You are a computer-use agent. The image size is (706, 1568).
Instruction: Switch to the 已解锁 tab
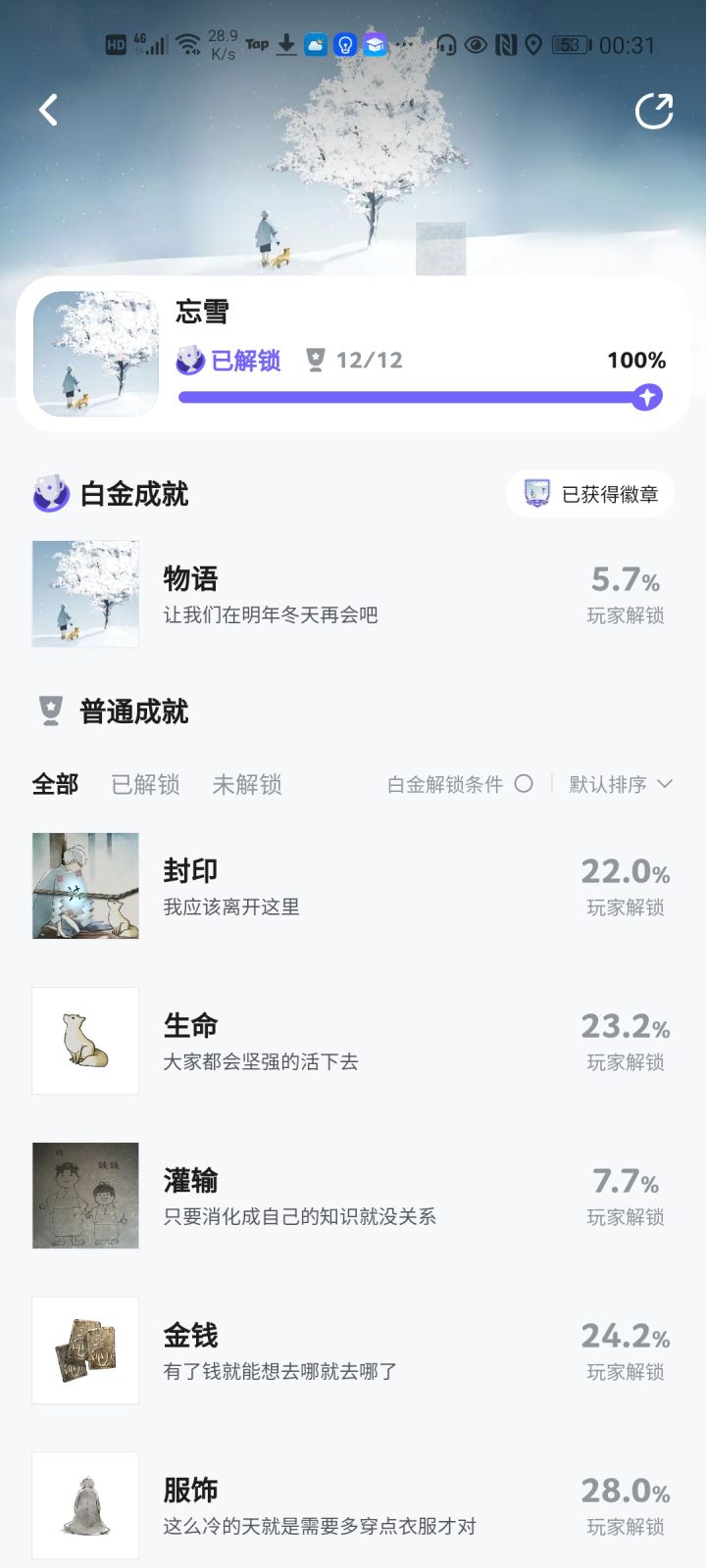click(145, 784)
